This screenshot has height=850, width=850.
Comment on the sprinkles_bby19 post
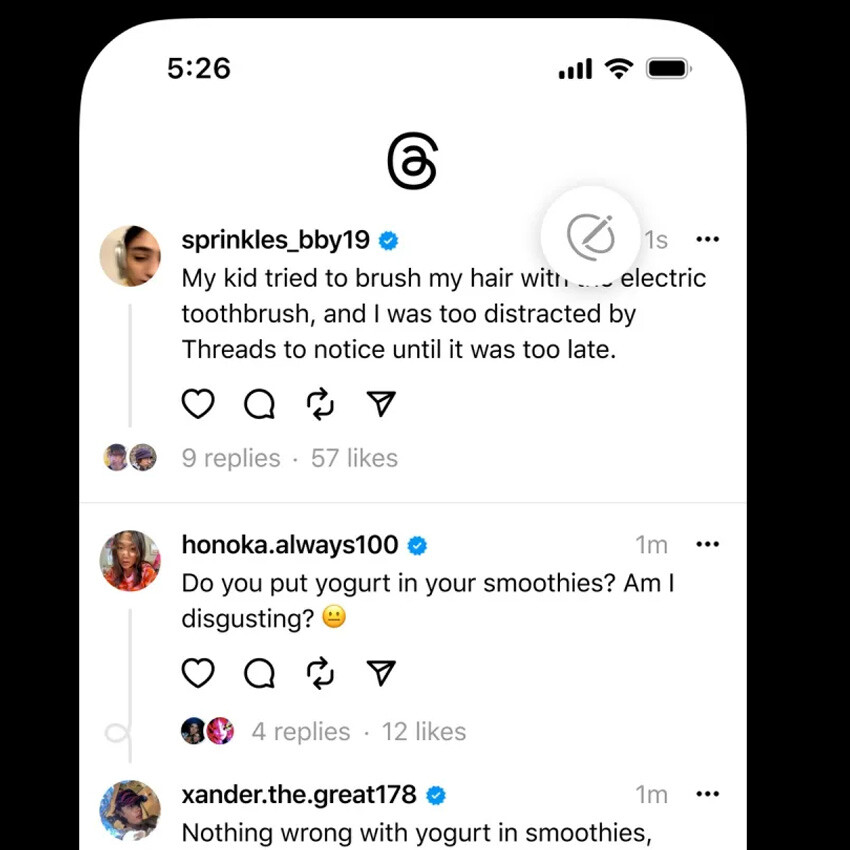tap(259, 404)
